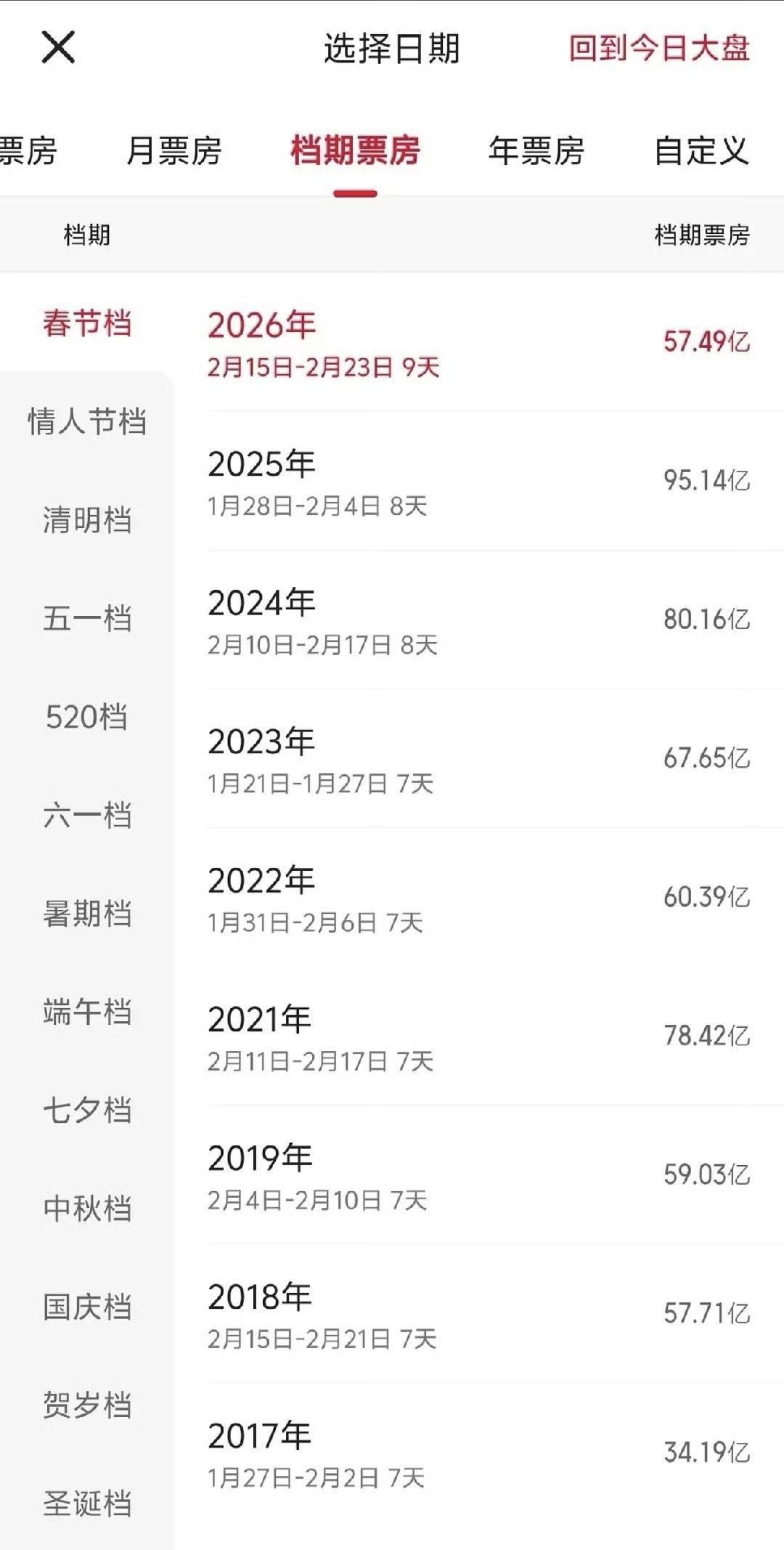784x1550 pixels.
Task: Choose 国庆档 national holiday slot
Action: click(x=87, y=1306)
